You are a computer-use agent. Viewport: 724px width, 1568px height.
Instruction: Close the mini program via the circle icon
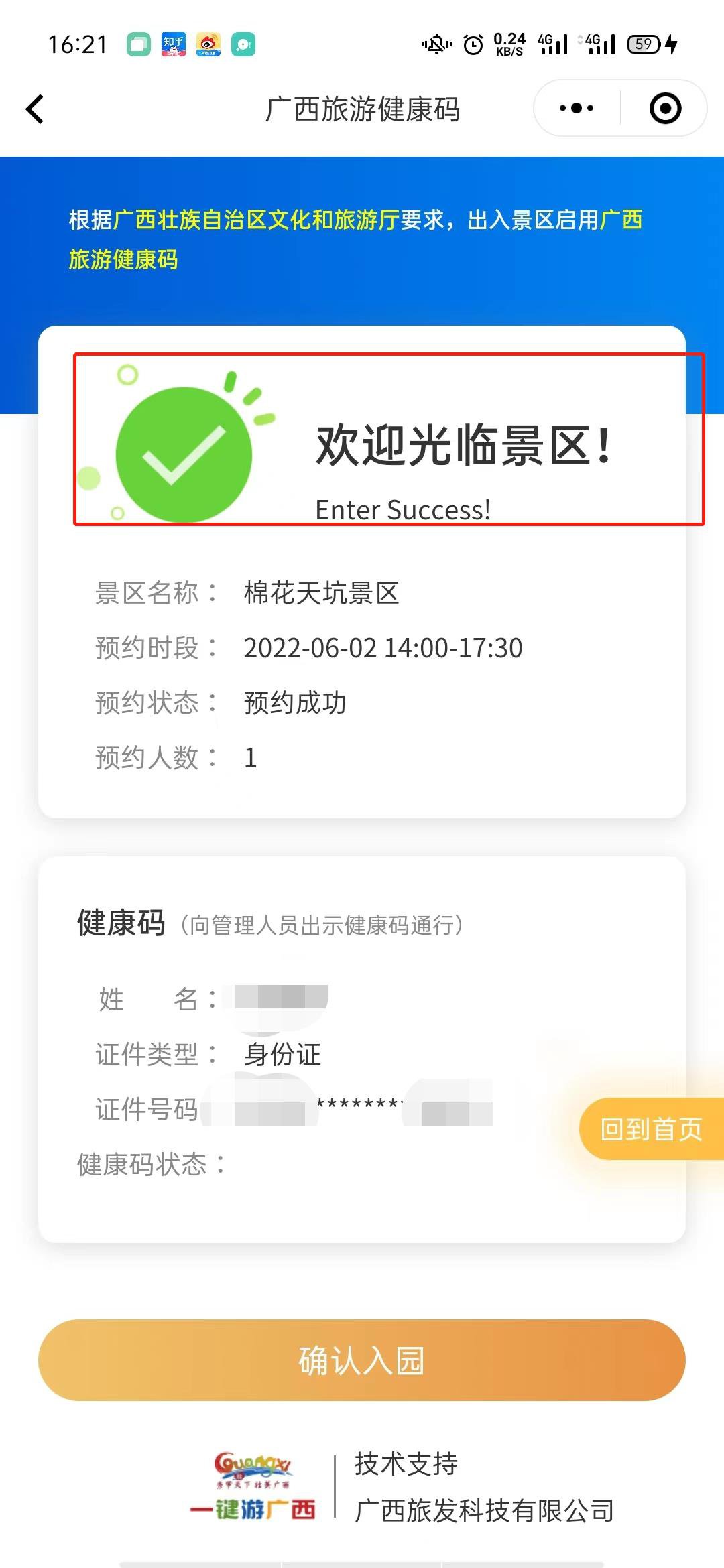665,109
